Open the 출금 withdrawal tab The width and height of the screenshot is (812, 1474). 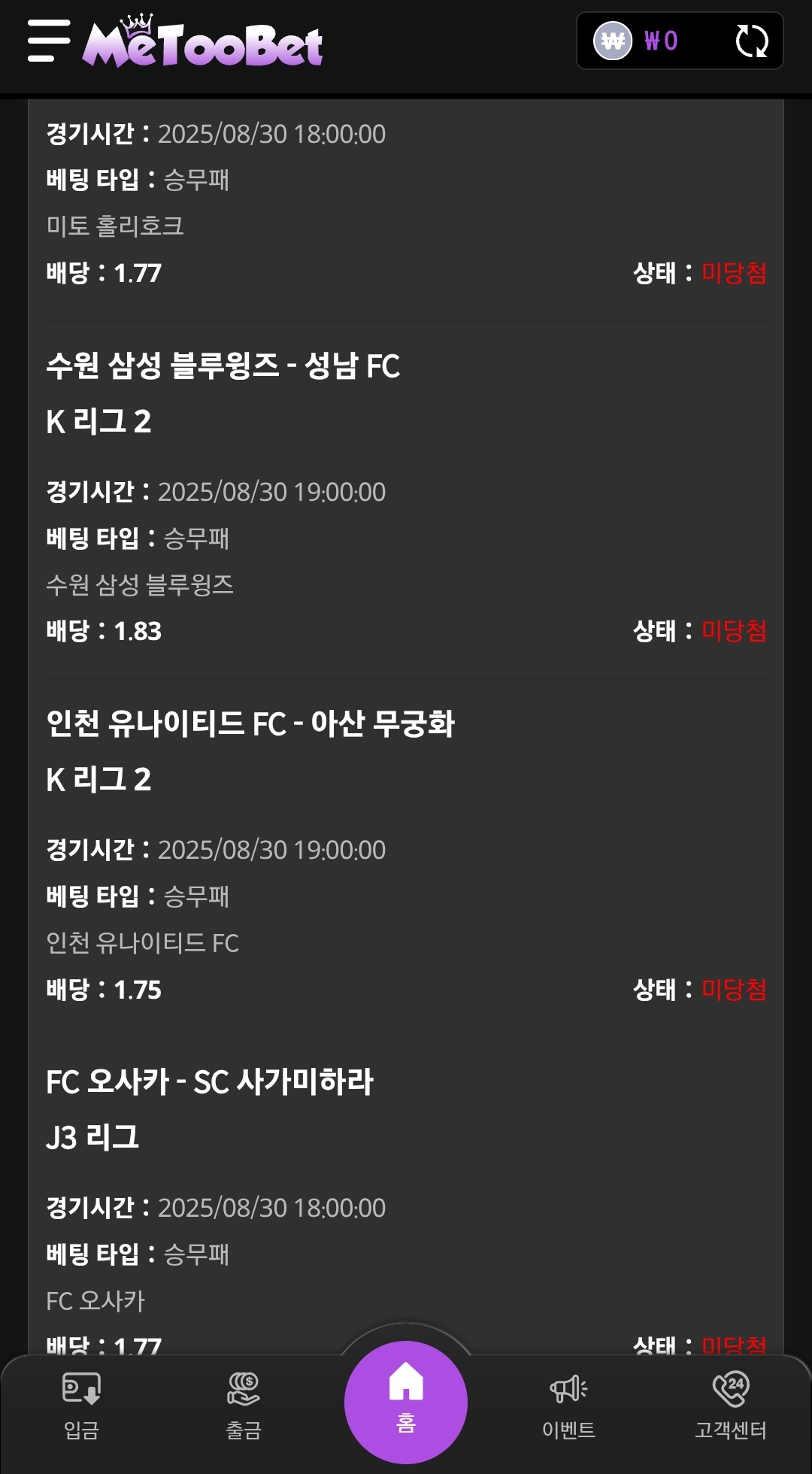point(244,1405)
